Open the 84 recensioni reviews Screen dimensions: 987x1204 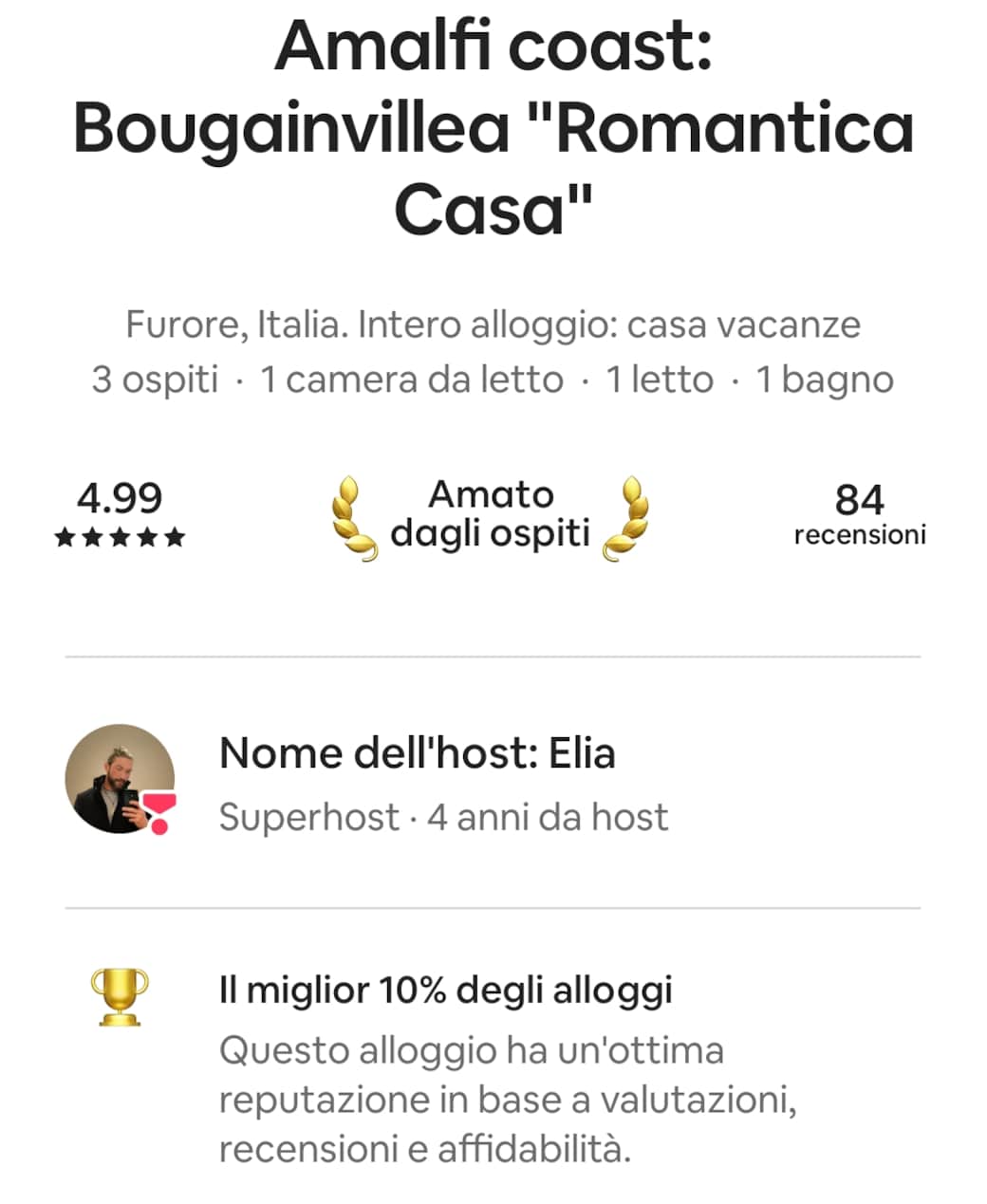tap(859, 514)
